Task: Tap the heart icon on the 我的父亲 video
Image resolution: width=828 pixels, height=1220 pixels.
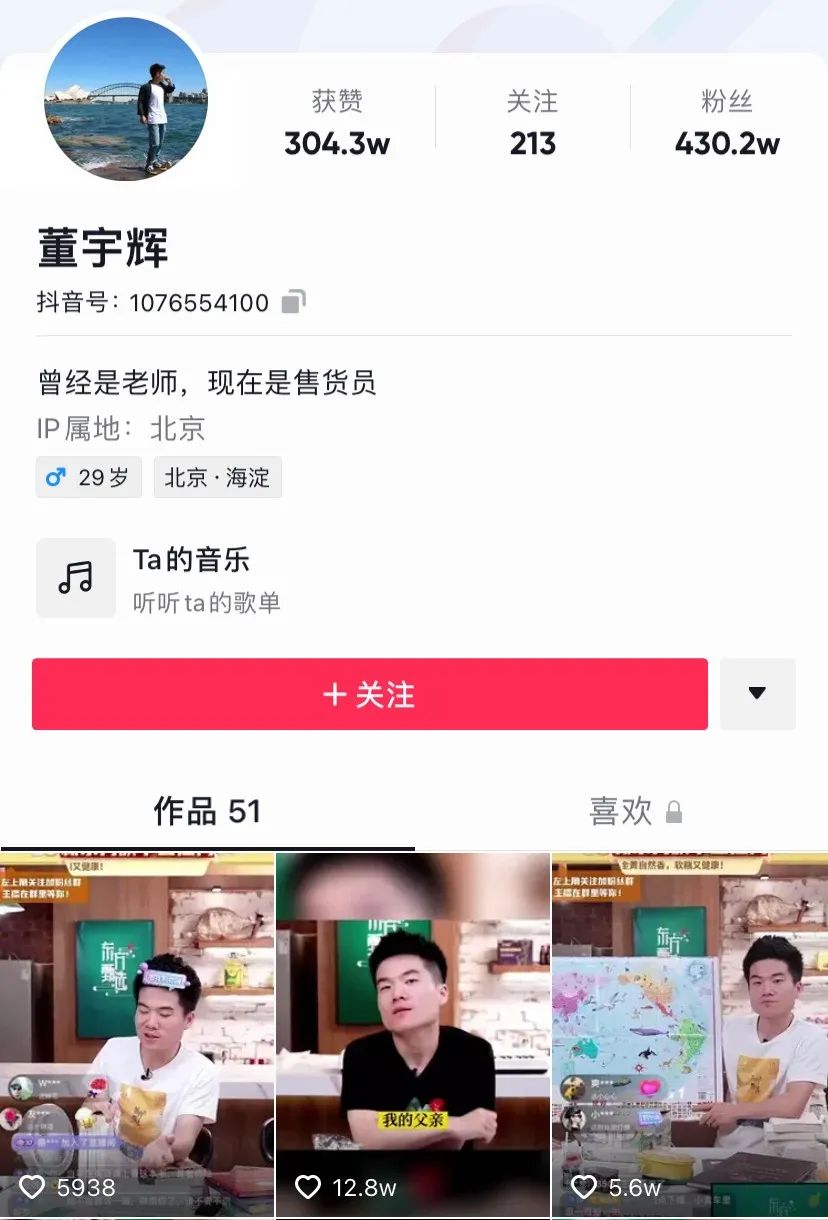Action: 308,1189
